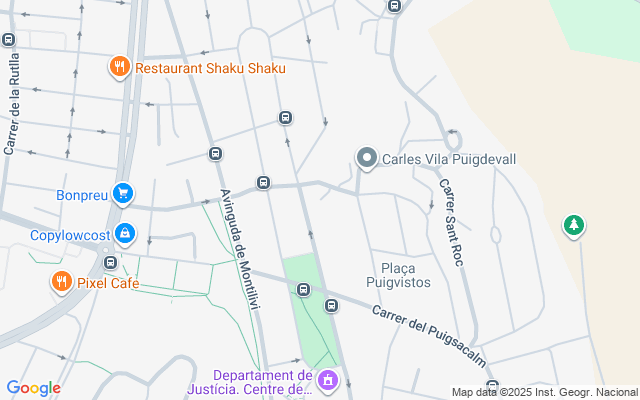Select bus stop on Carrer de la Rutlla
Screen dimensions: 640x400
pyautogui.click(x=9, y=40)
